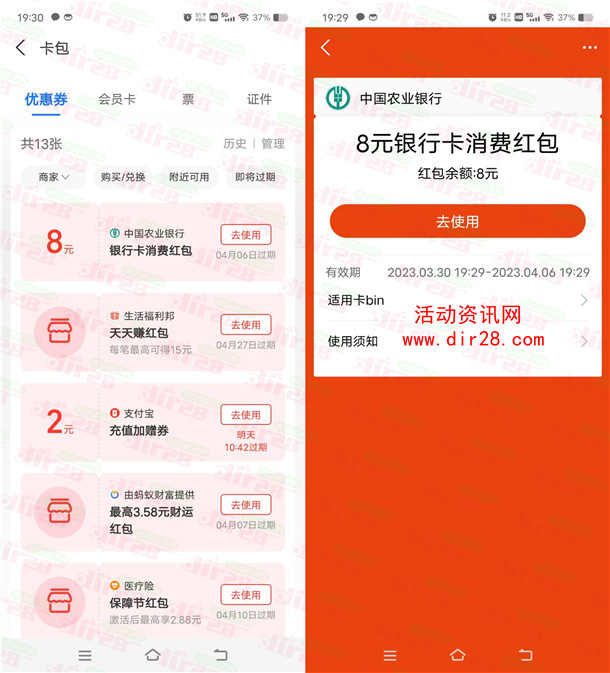Open the 适用卡bin row
Image resolution: width=610 pixels, height=673 pixels.
coord(457,300)
